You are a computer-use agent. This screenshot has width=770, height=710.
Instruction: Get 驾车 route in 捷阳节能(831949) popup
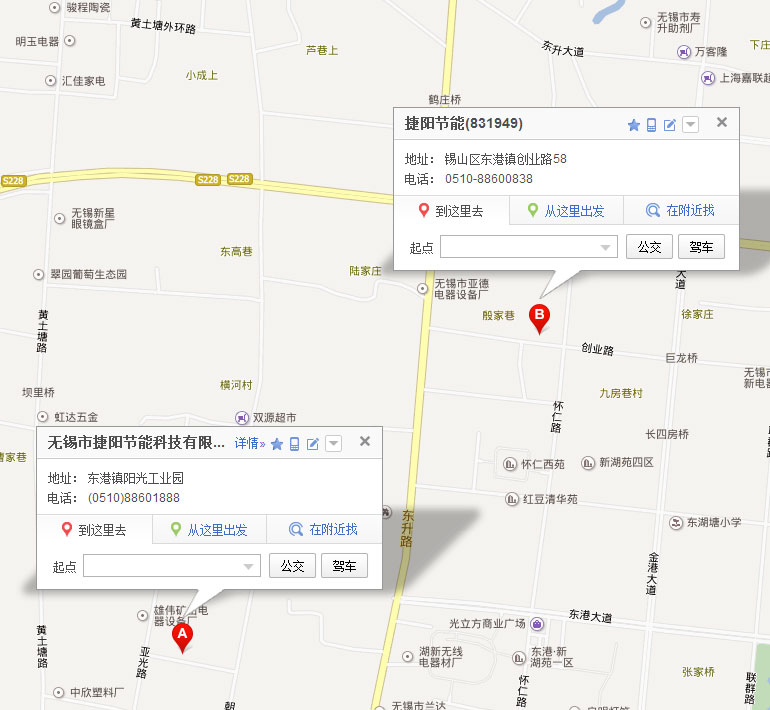(x=701, y=247)
